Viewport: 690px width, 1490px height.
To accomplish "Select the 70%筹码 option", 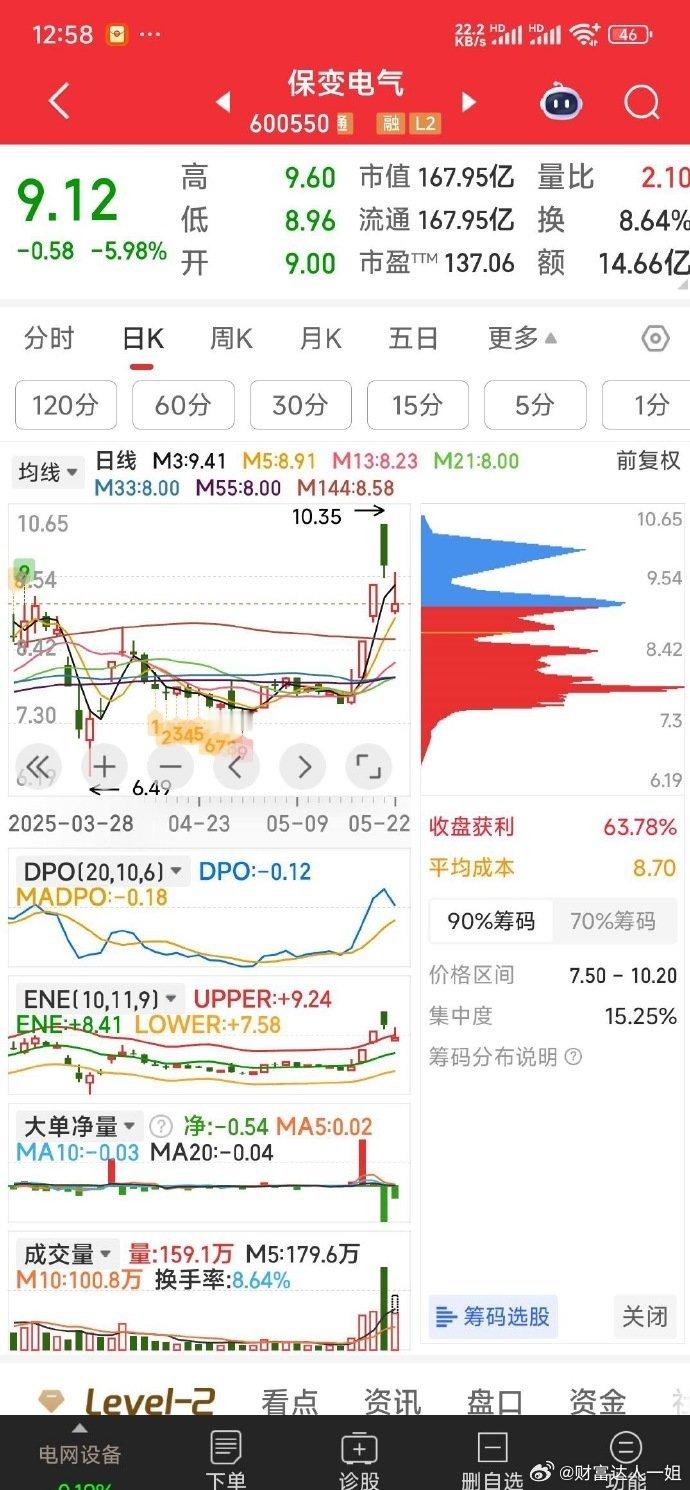I will click(x=612, y=921).
